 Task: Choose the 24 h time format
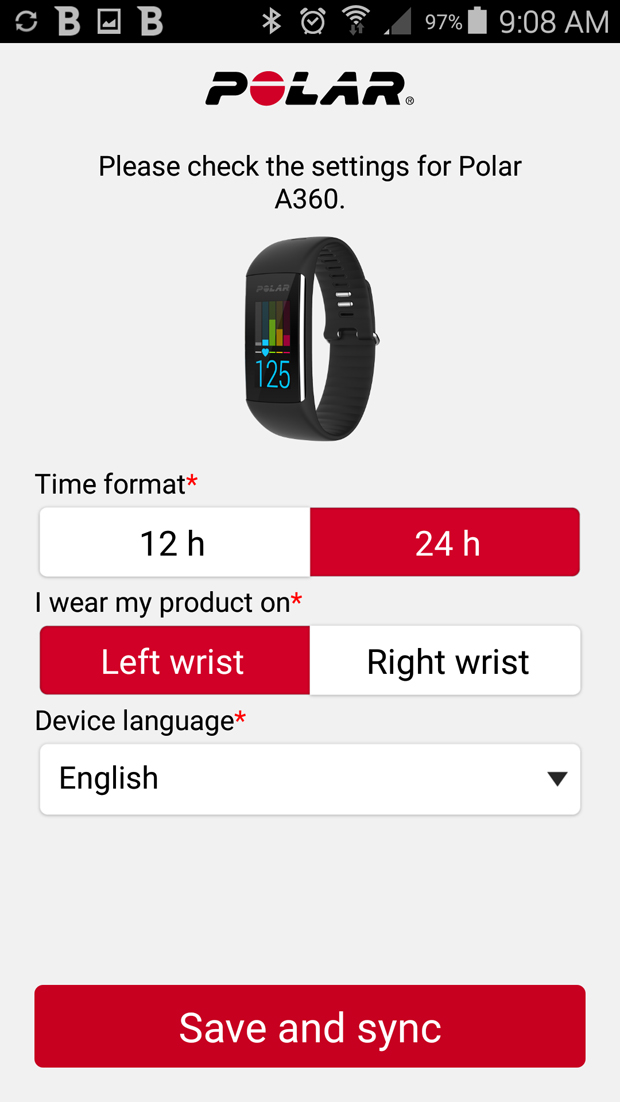445,542
